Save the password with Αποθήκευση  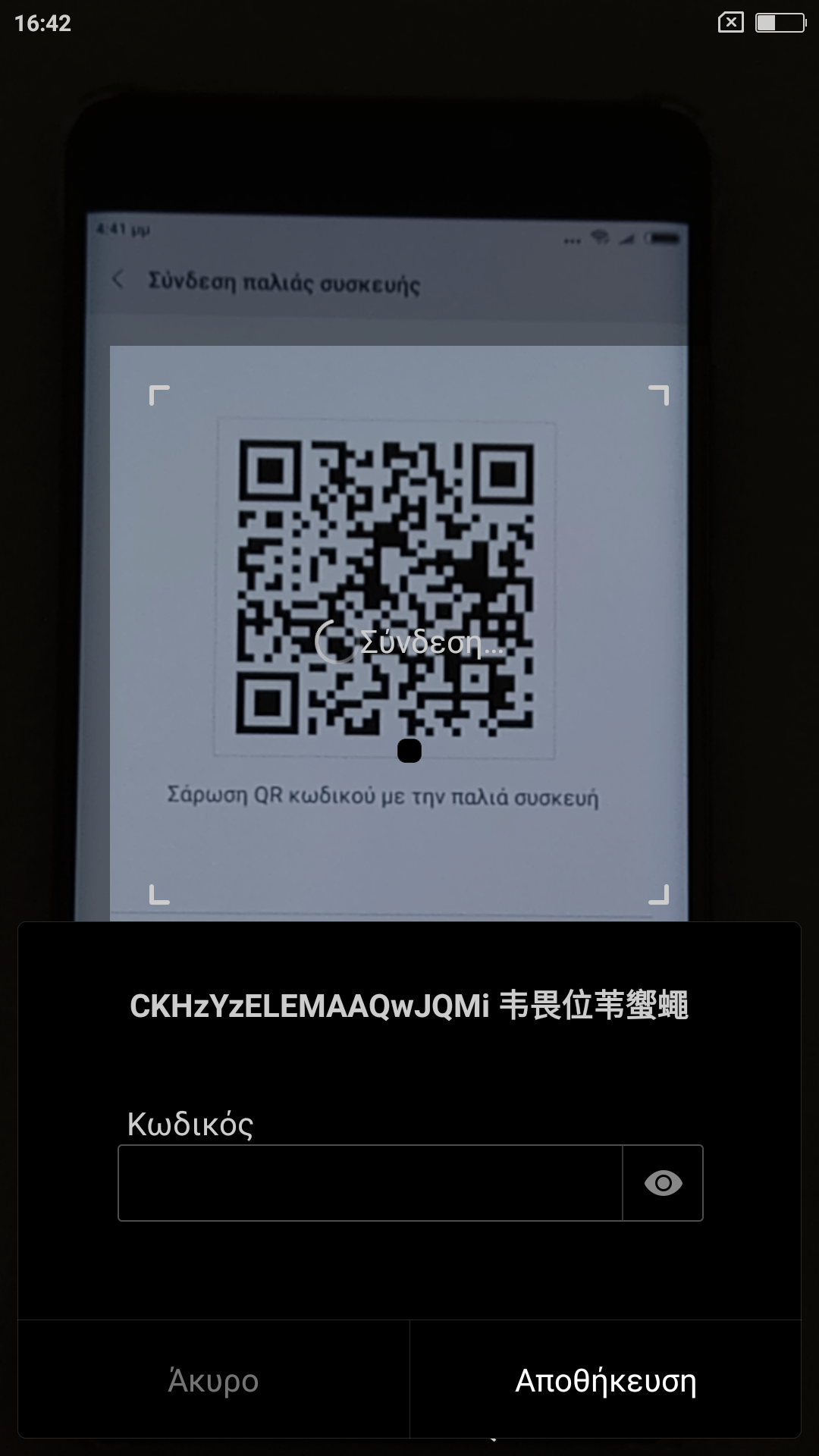[605, 1381]
